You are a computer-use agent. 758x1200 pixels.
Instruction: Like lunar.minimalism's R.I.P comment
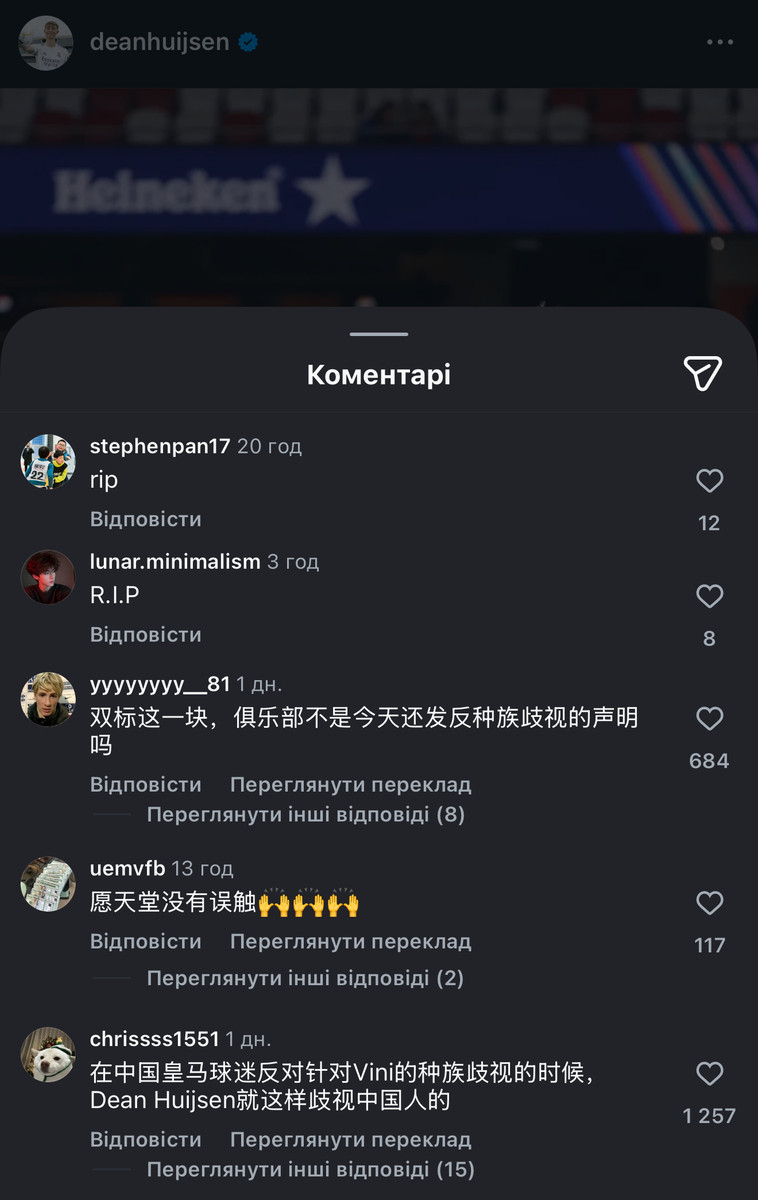[709, 597]
